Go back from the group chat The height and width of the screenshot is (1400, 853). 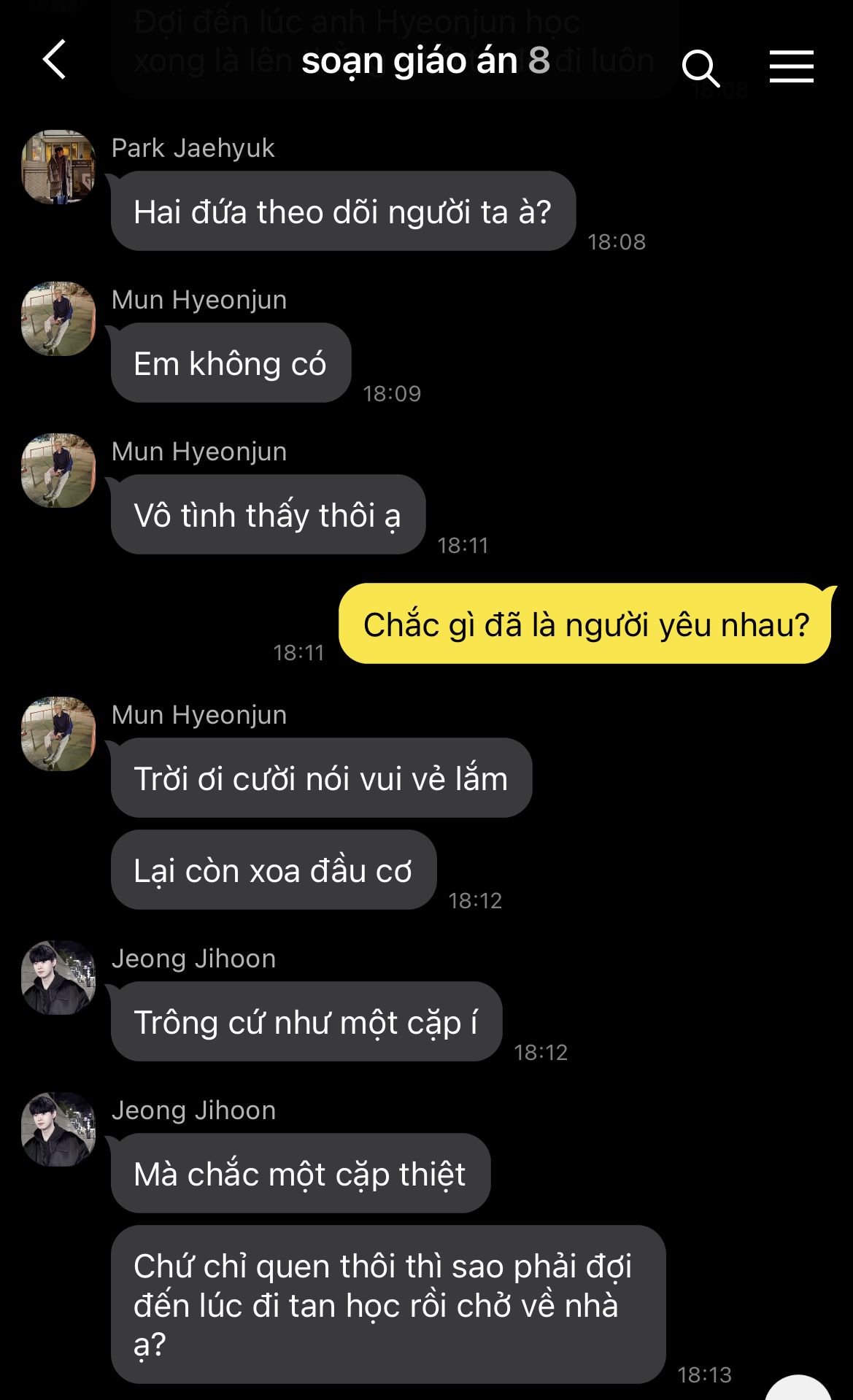tap(55, 60)
